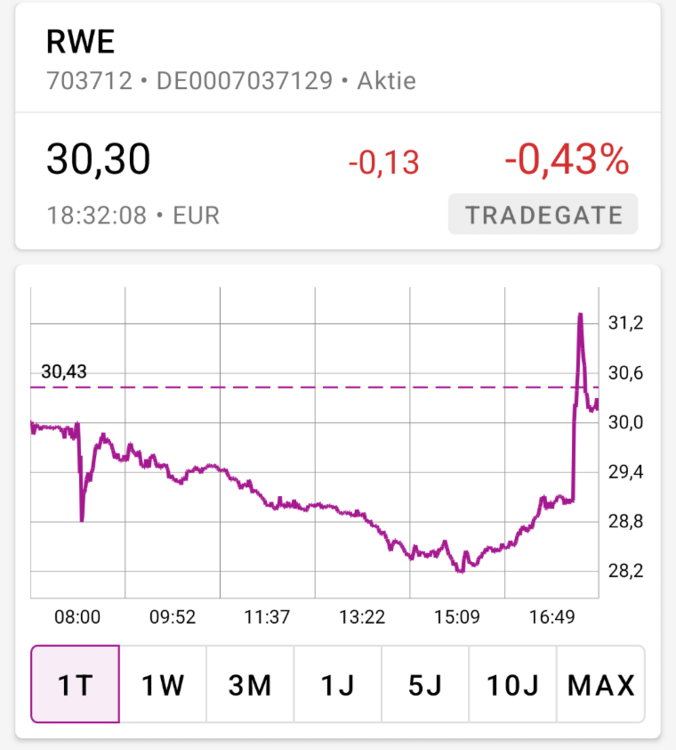Select the 1T chart range

click(x=75, y=684)
